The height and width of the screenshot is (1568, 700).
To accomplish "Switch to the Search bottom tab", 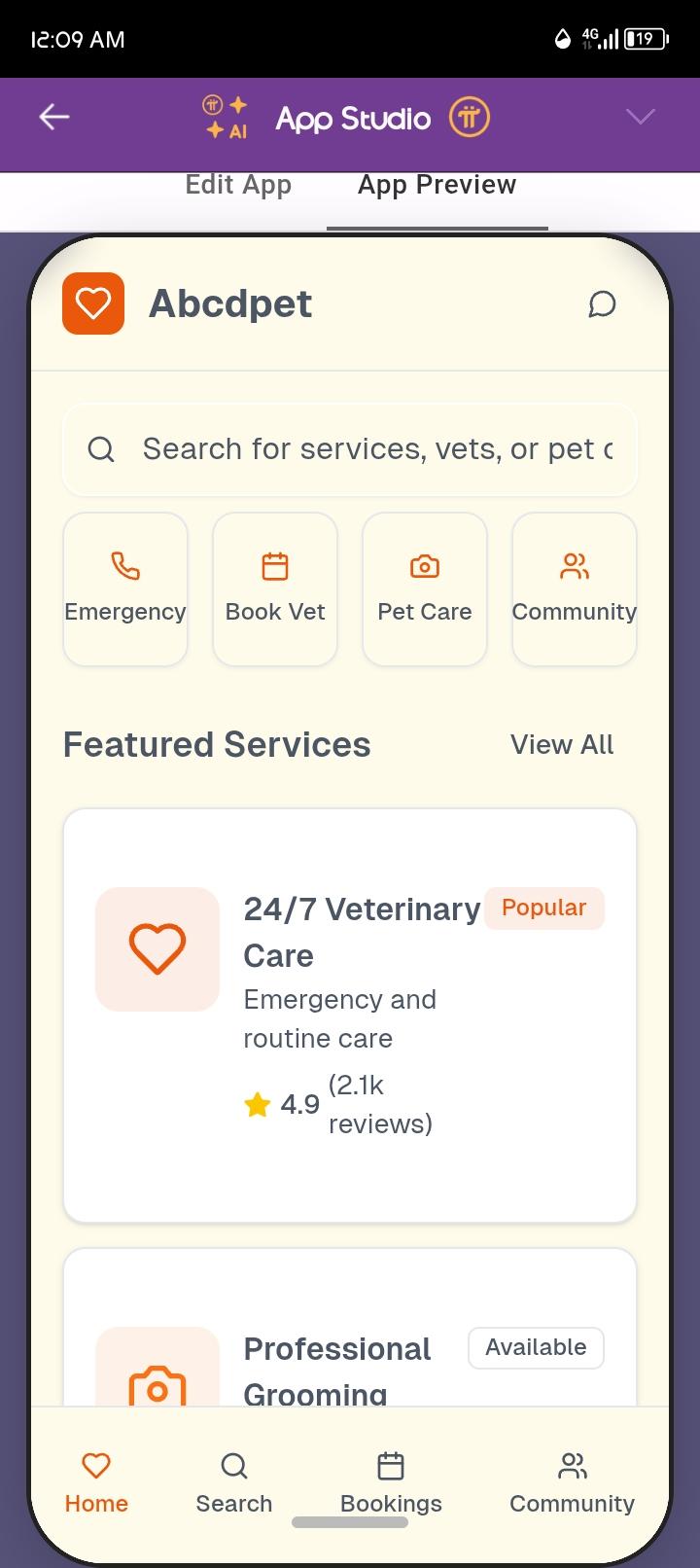I will [234, 1483].
